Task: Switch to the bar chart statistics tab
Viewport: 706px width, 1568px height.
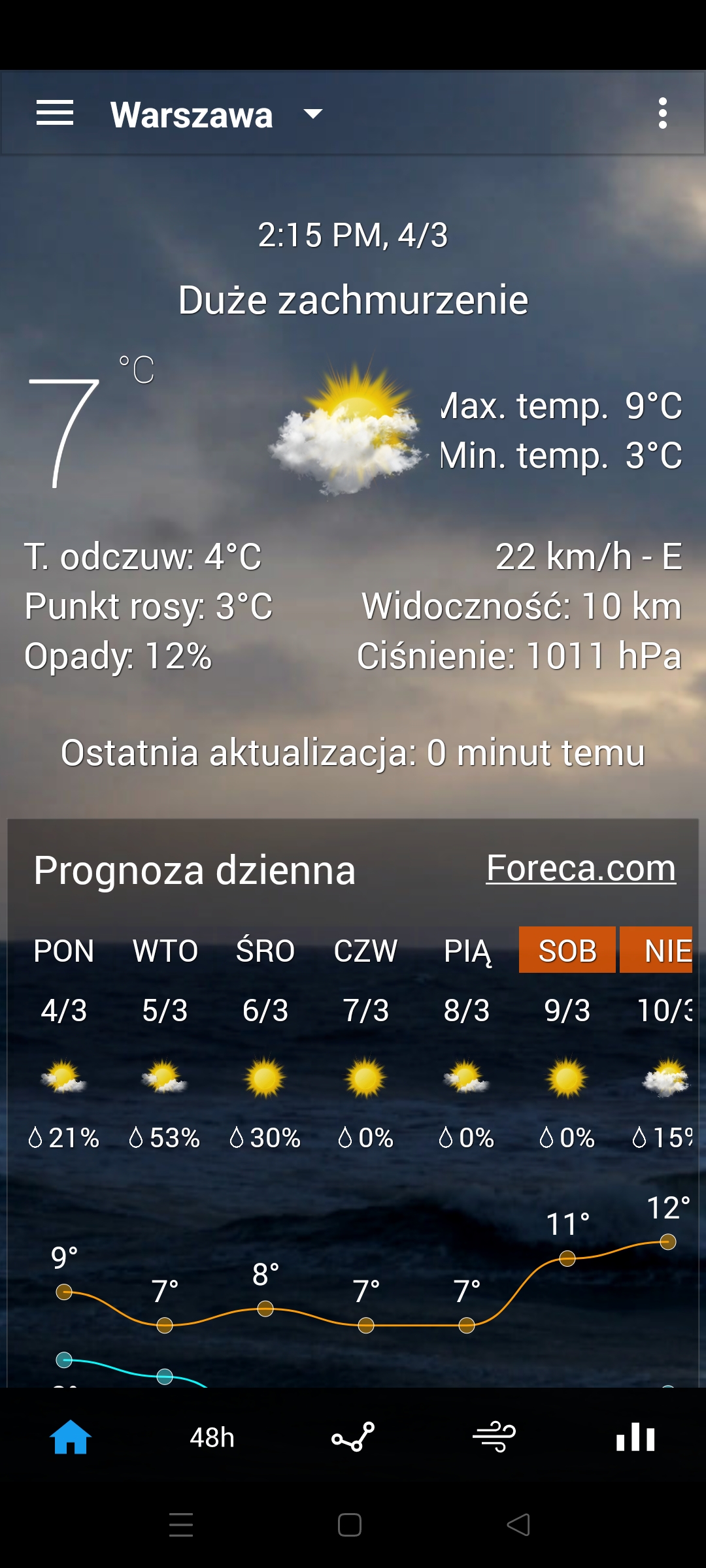Action: tap(635, 1437)
